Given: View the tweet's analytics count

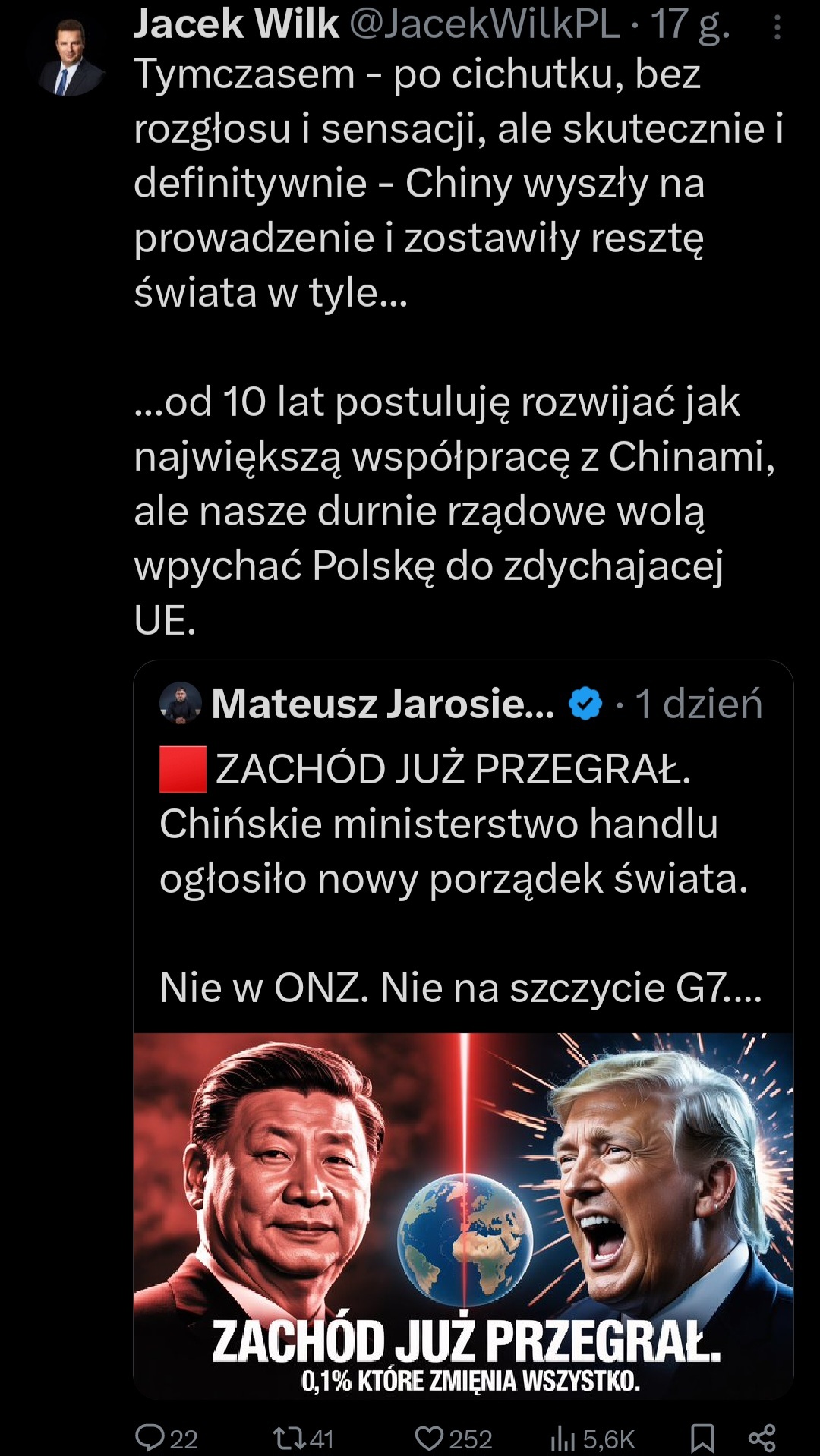Looking at the screenshot, I should [592, 1438].
